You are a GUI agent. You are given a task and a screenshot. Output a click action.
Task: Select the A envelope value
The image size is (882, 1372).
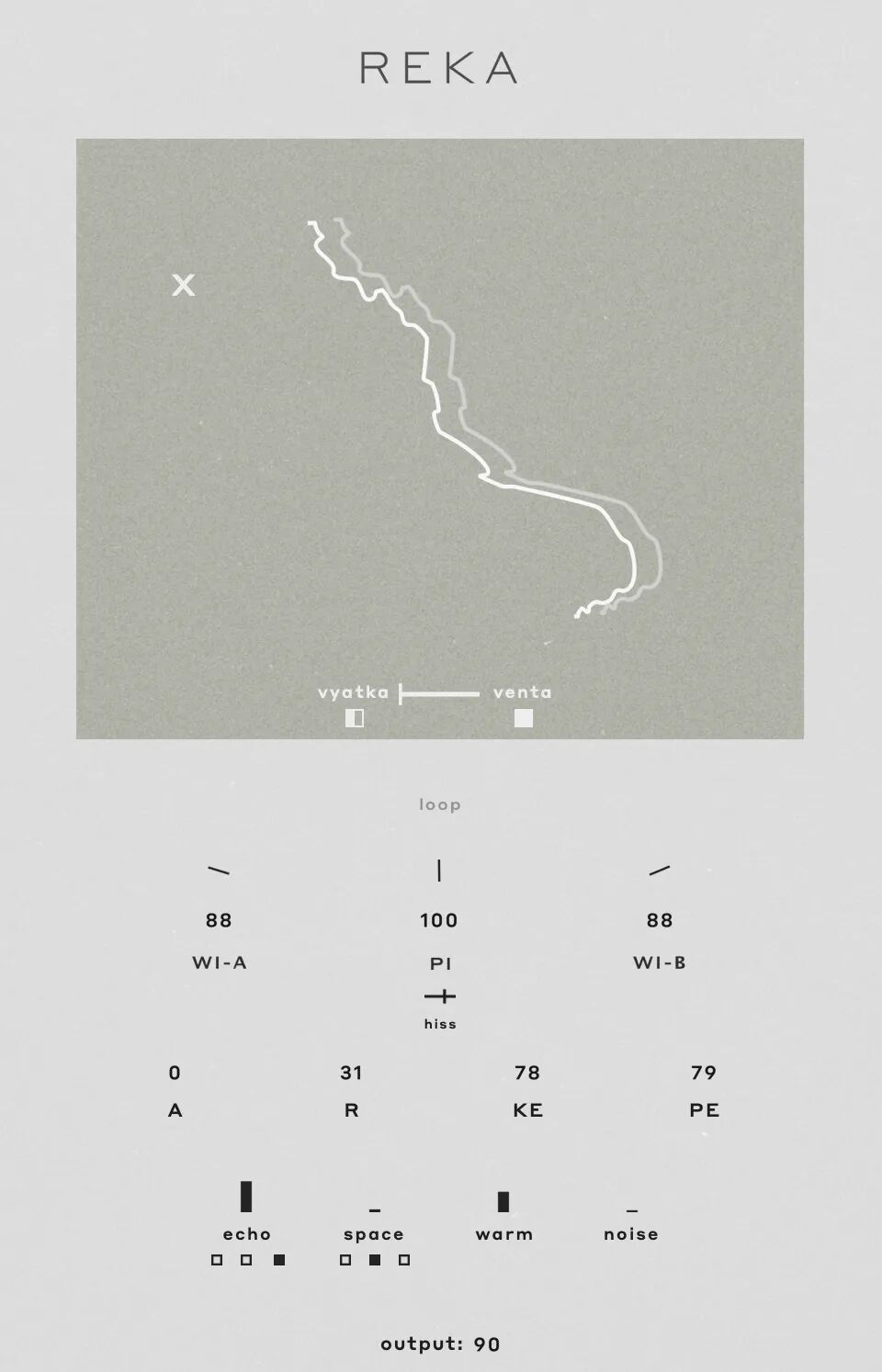coord(175,1073)
